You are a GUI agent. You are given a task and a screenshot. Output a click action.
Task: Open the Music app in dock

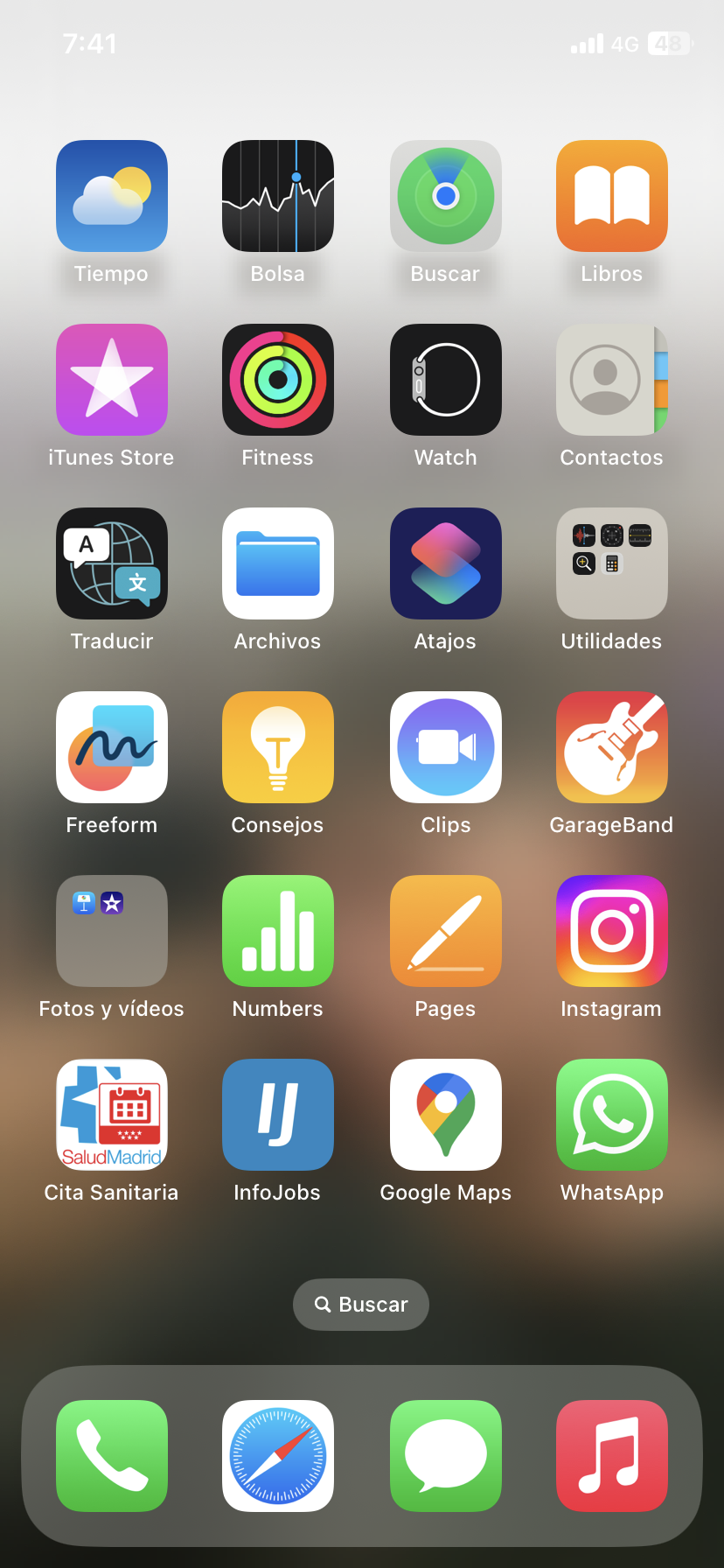tap(612, 1456)
